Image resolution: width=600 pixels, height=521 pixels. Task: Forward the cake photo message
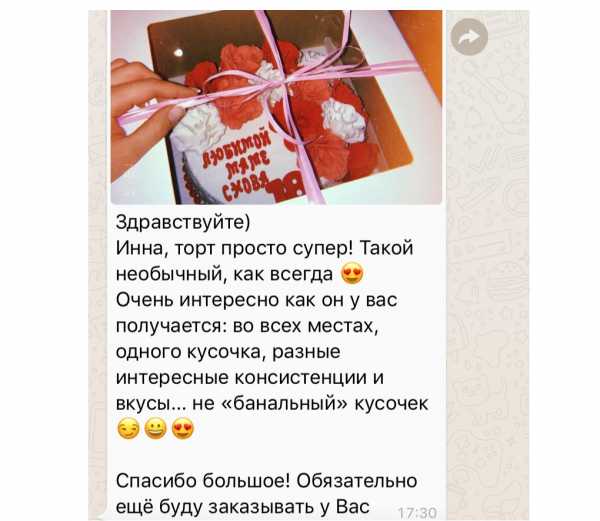(468, 38)
